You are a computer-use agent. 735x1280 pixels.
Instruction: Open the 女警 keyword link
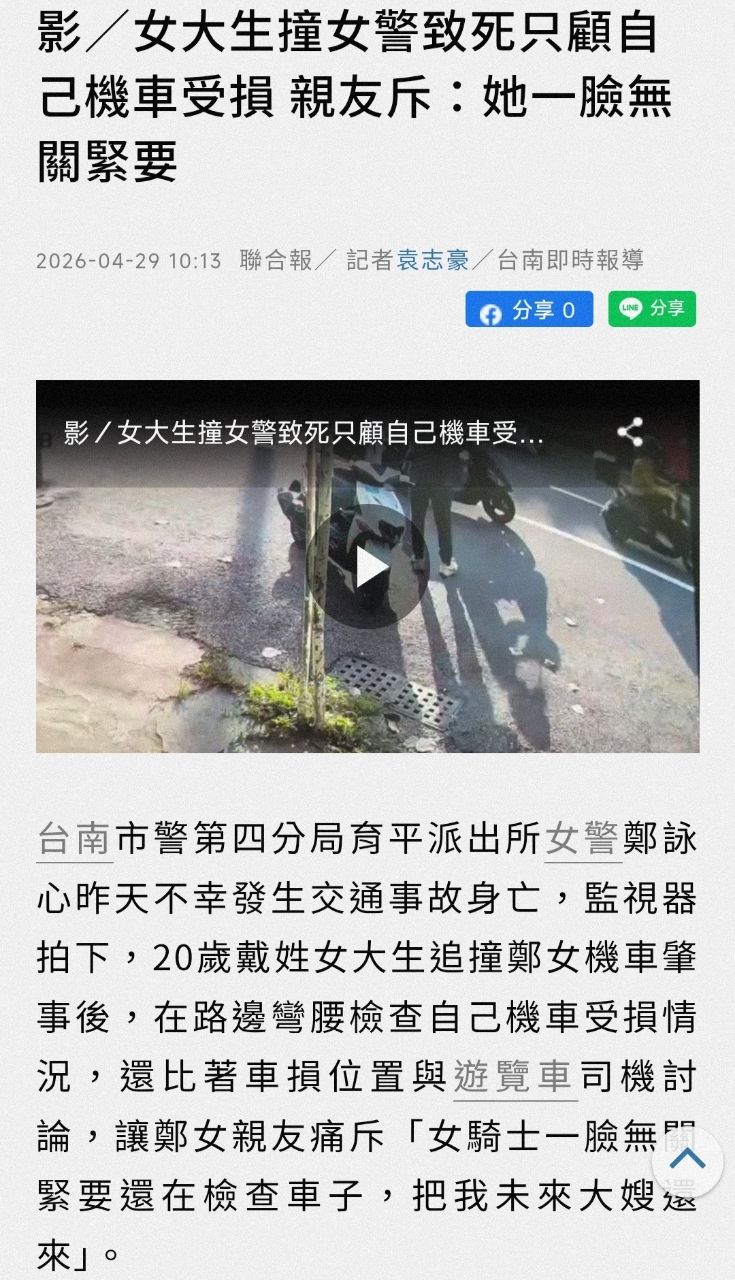pyautogui.click(x=583, y=838)
